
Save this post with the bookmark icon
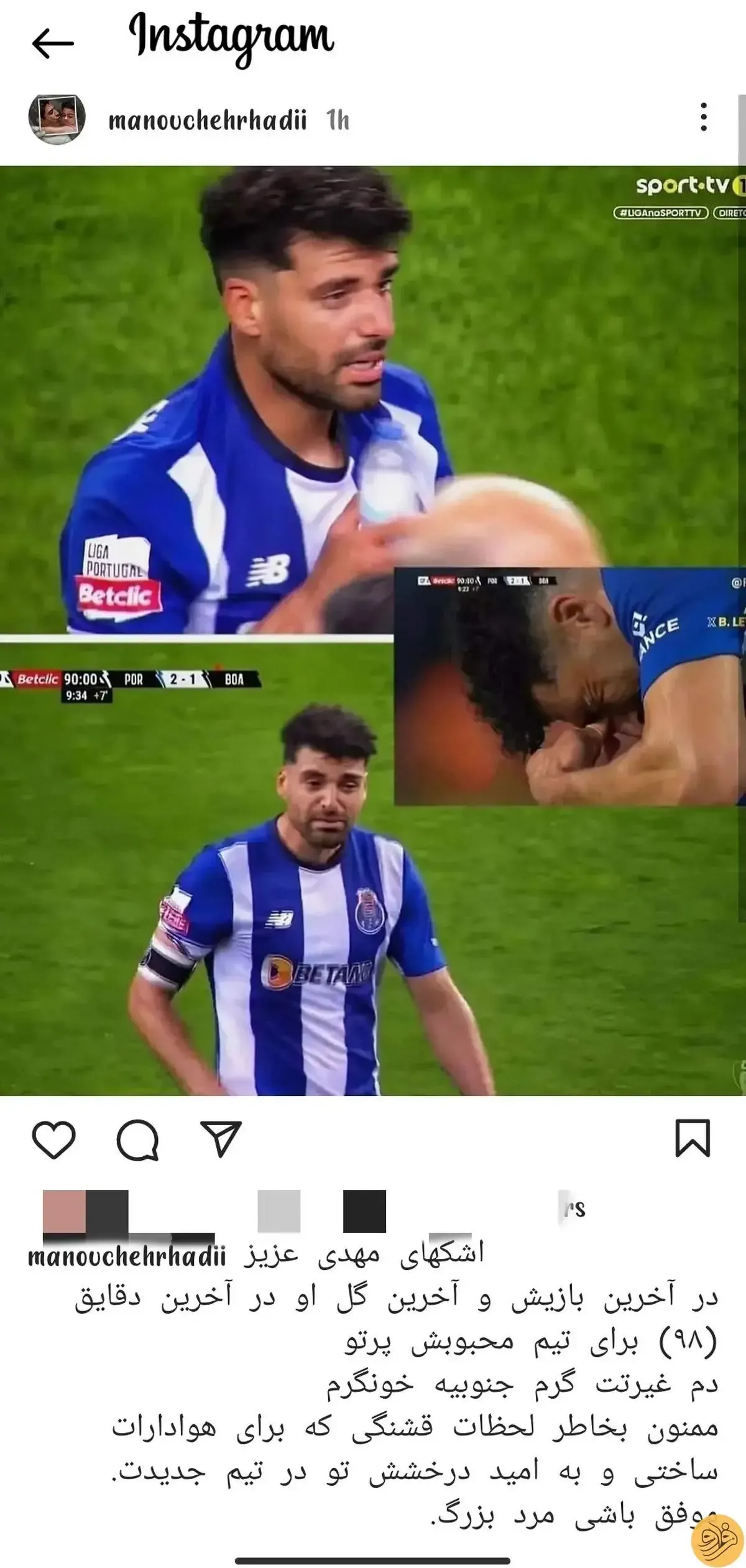pos(693,1139)
